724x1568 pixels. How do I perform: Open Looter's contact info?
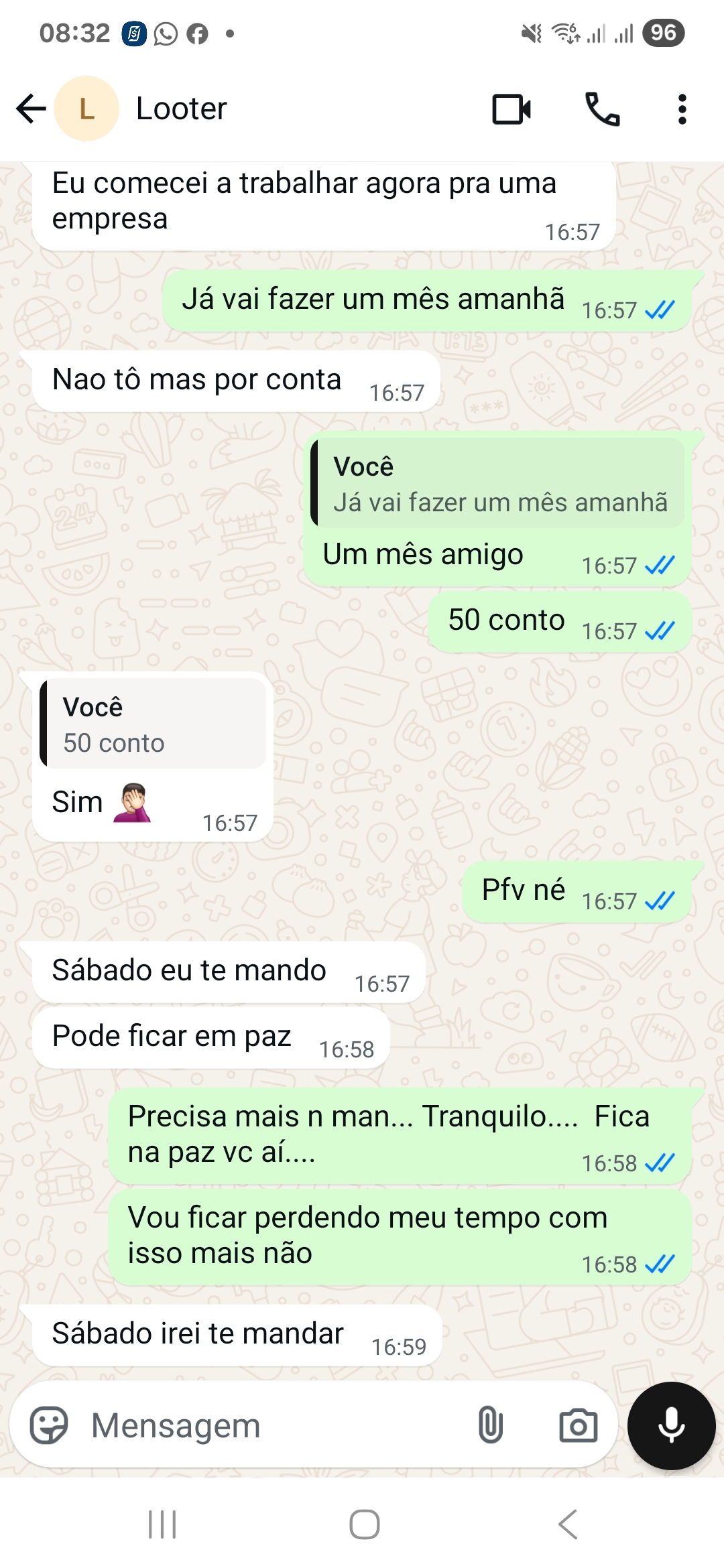[181, 109]
